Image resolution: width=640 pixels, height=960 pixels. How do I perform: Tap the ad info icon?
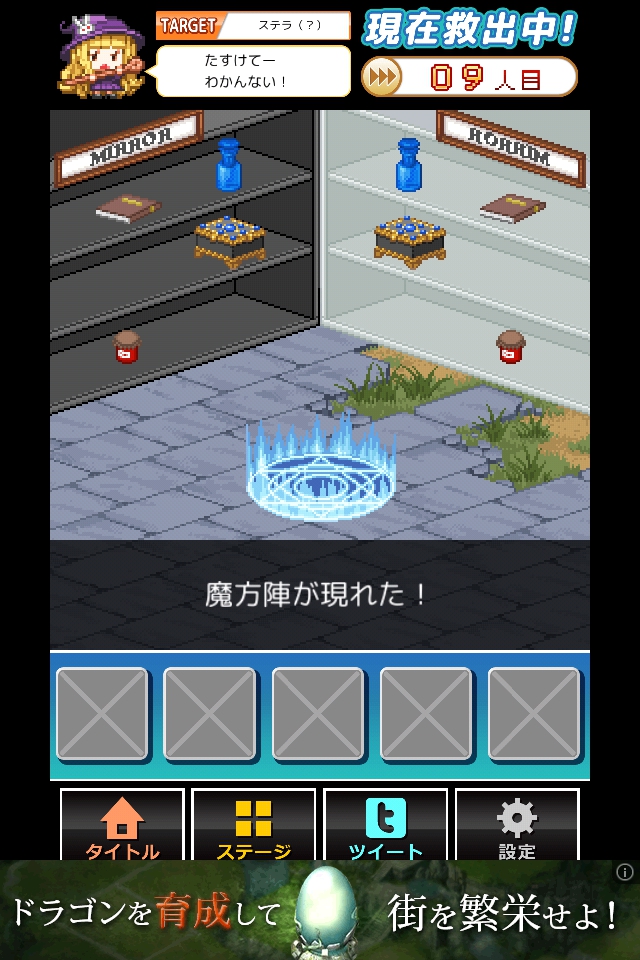[x=625, y=872]
